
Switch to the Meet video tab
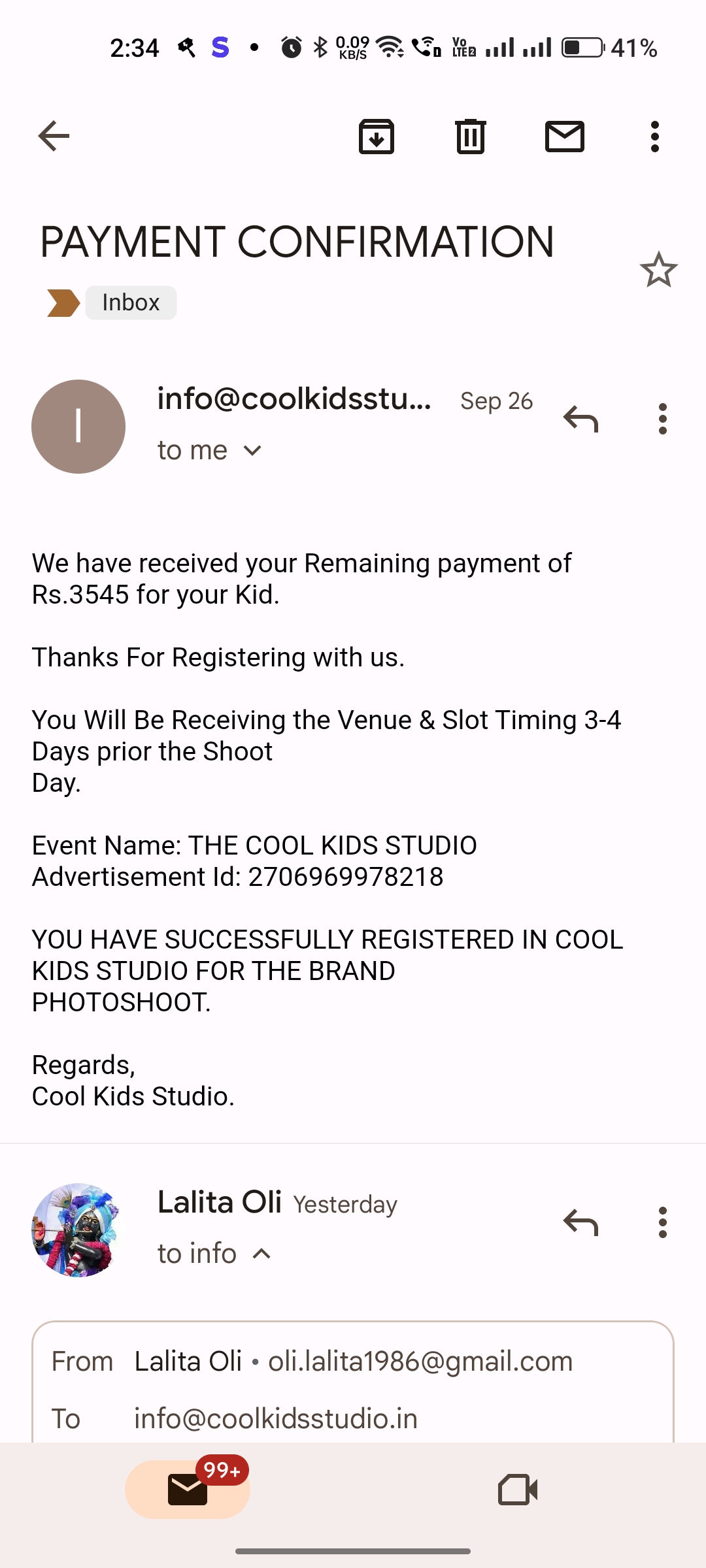(518, 1489)
